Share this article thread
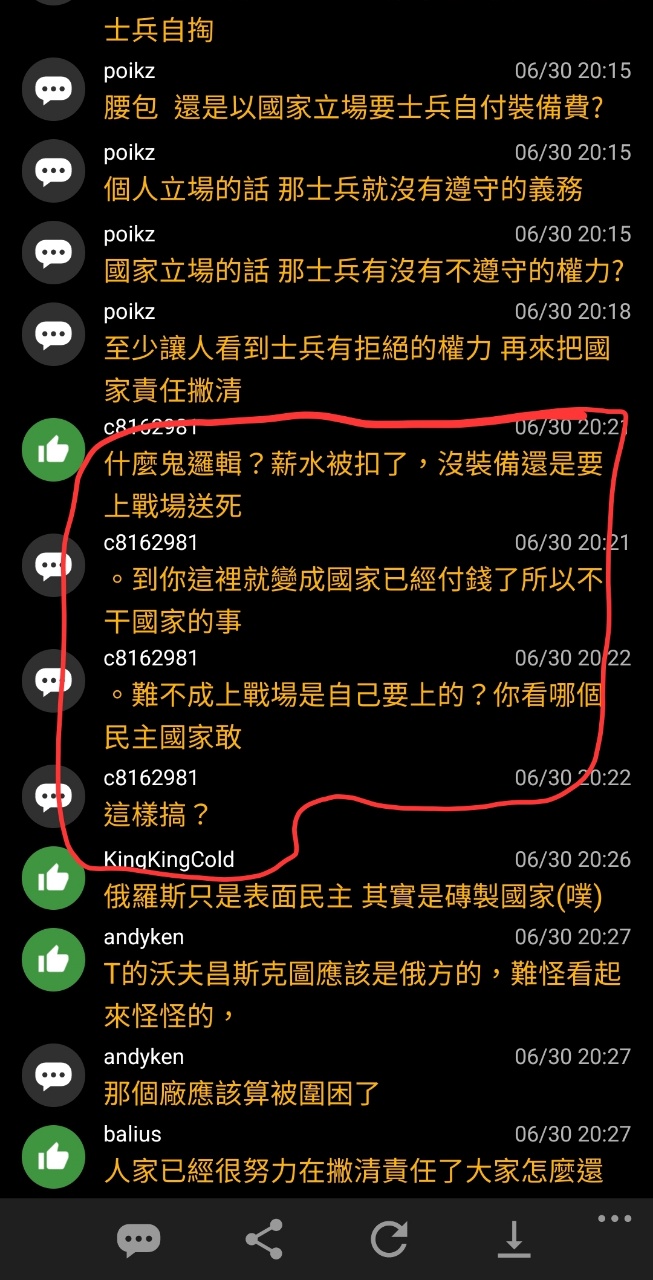Image resolution: width=653 pixels, height=1280 pixels. tap(264, 1240)
